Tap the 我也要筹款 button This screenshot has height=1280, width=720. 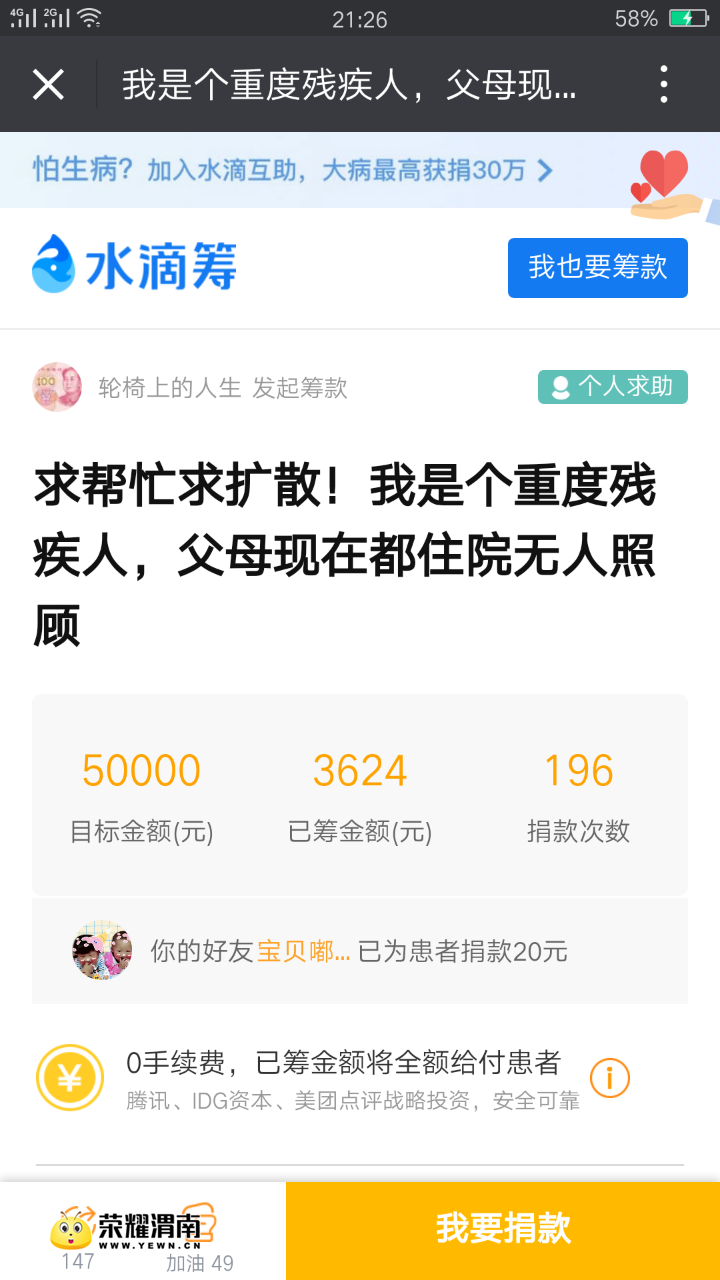tap(597, 268)
